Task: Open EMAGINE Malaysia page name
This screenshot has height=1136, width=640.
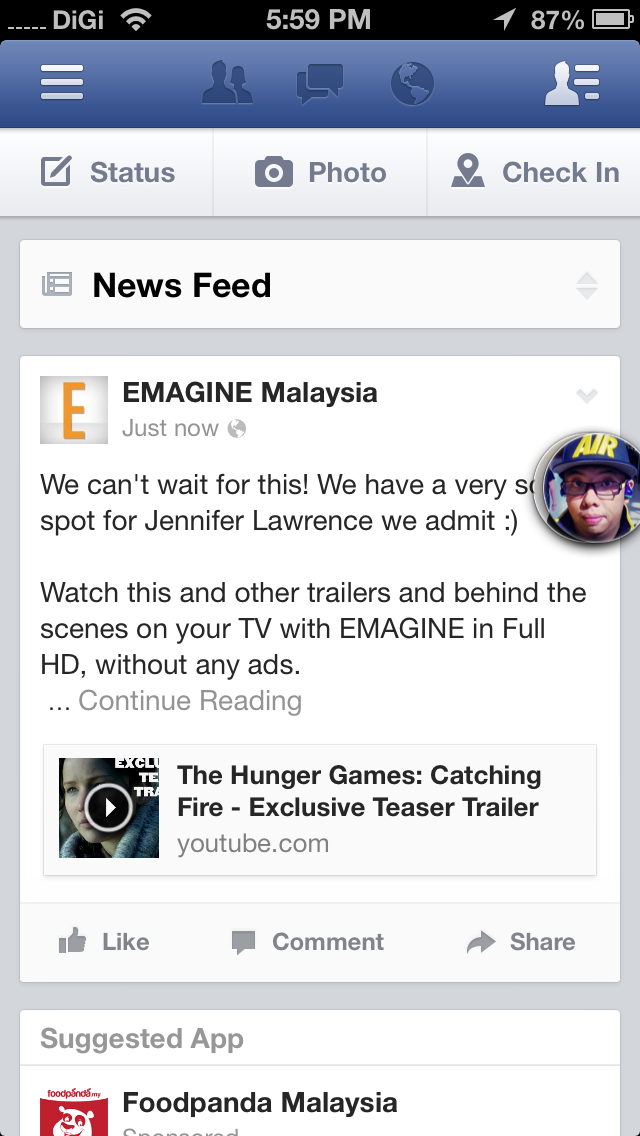Action: (x=249, y=393)
